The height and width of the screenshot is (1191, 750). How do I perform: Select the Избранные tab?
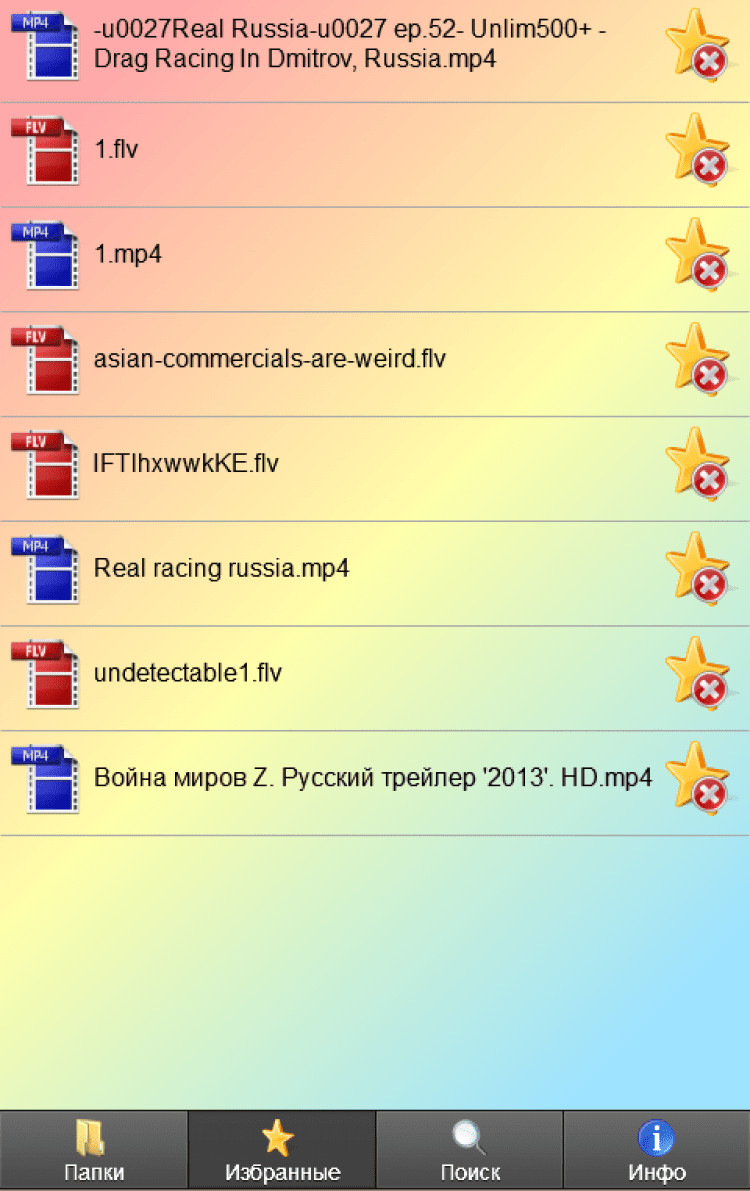pyautogui.click(x=281, y=1151)
